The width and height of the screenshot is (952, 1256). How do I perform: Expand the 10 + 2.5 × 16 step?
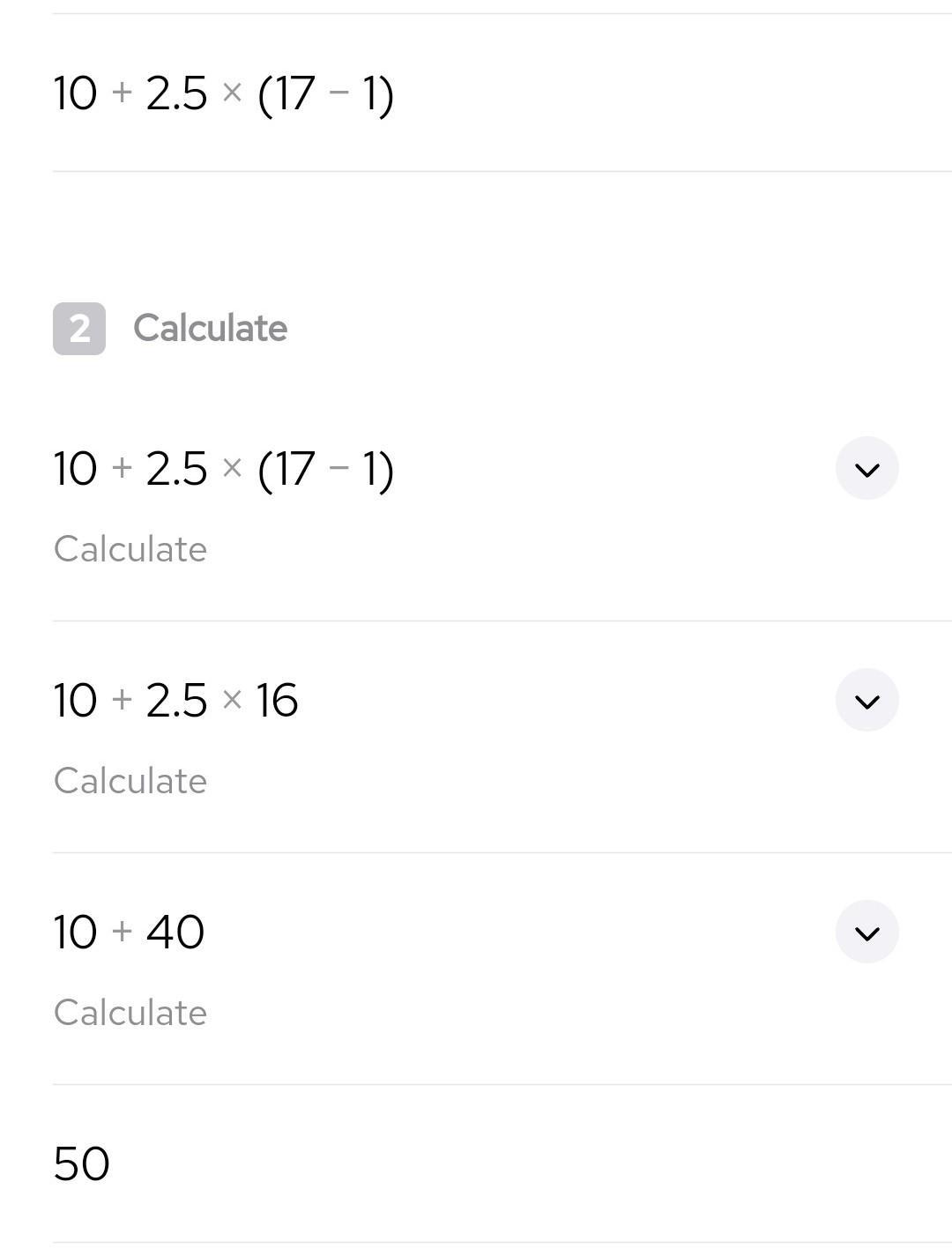click(x=866, y=700)
